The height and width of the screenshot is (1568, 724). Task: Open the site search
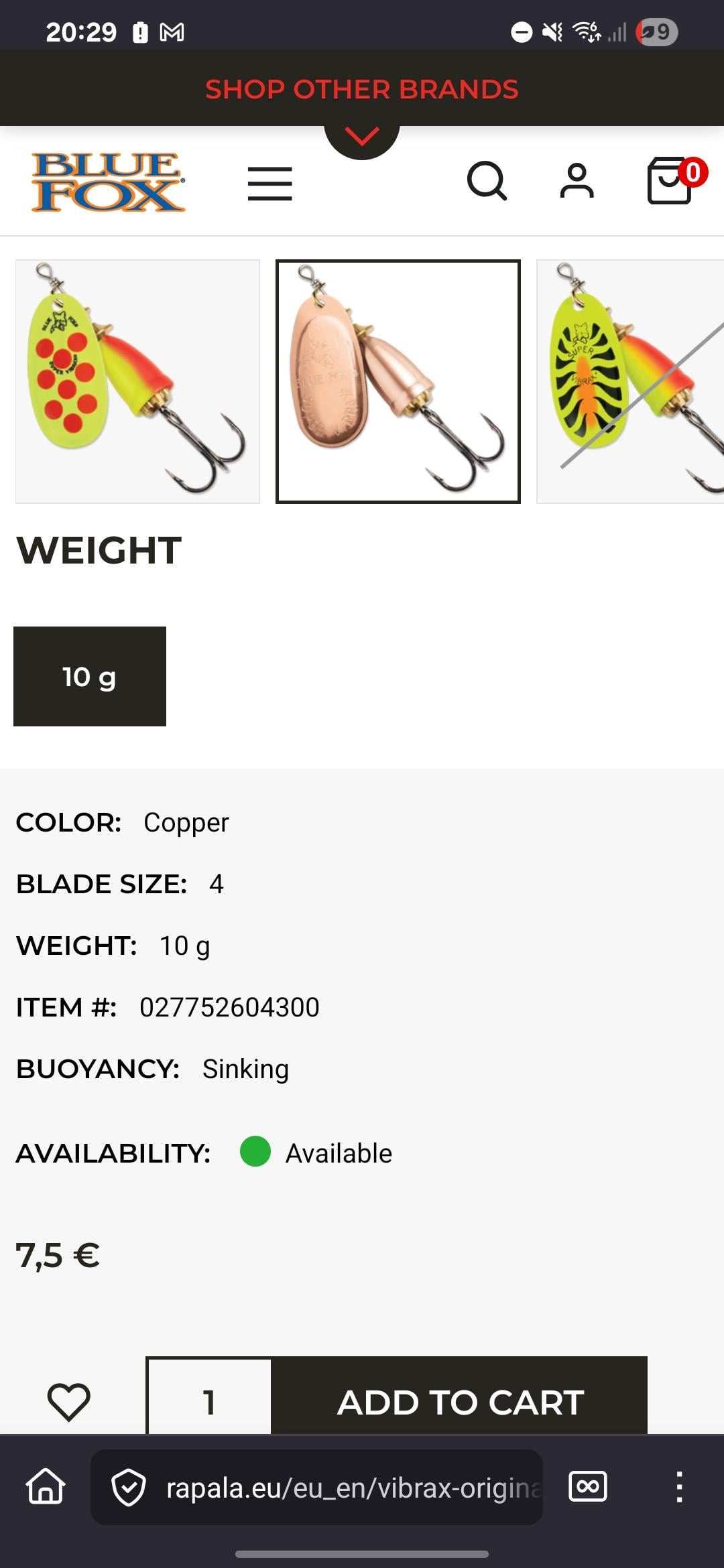point(487,181)
